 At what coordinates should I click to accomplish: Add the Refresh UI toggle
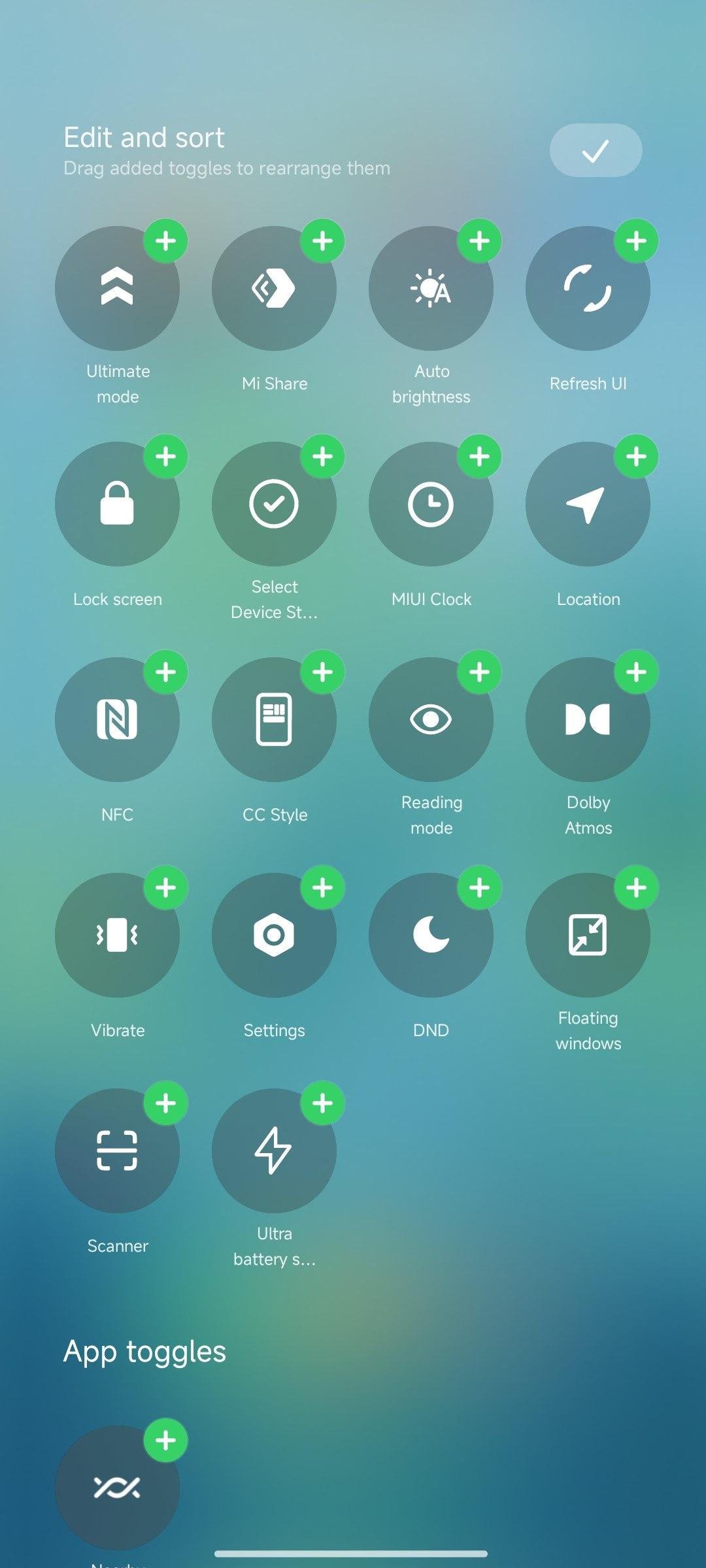636,241
